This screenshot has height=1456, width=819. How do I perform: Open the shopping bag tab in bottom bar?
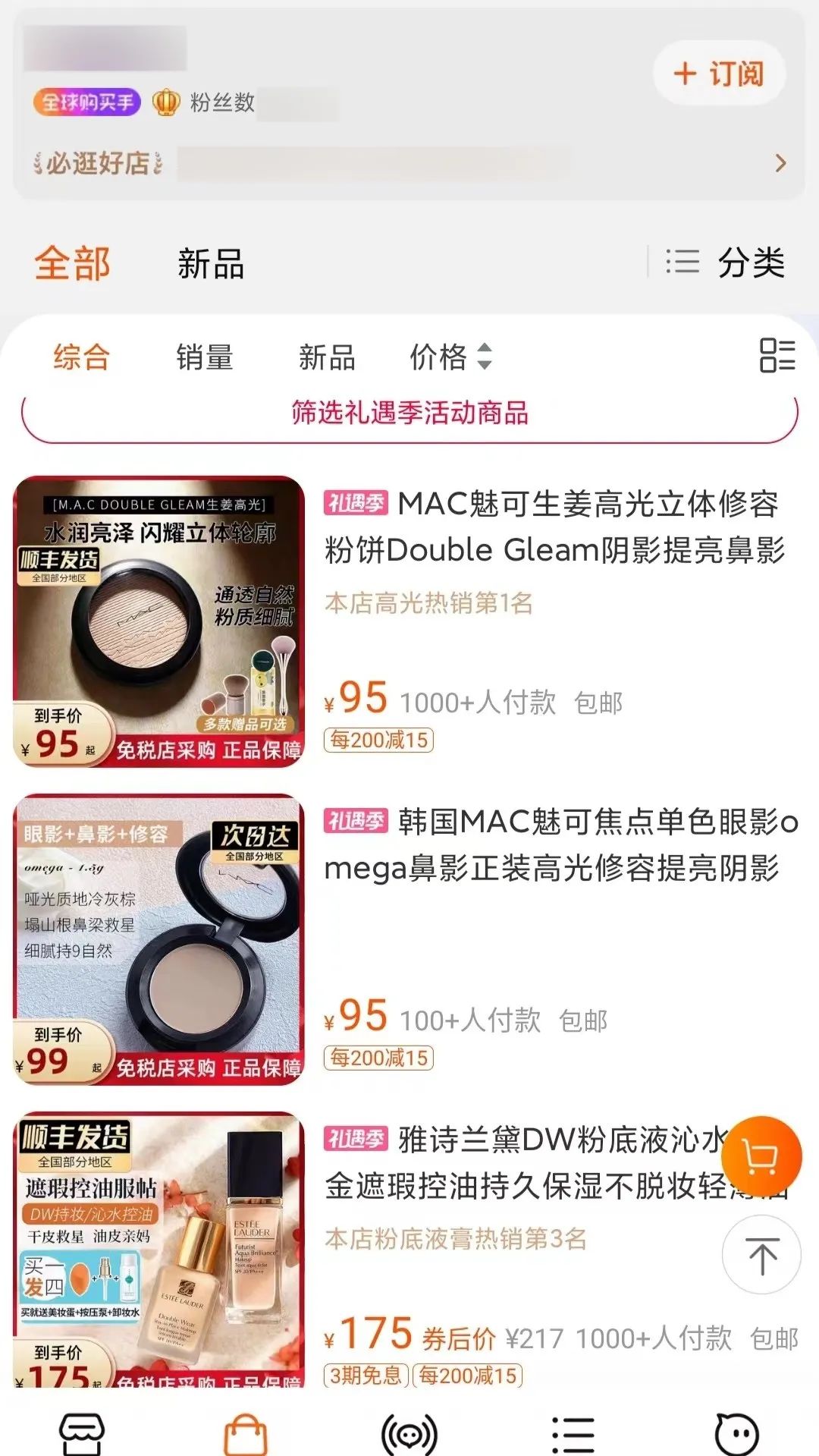click(246, 1434)
